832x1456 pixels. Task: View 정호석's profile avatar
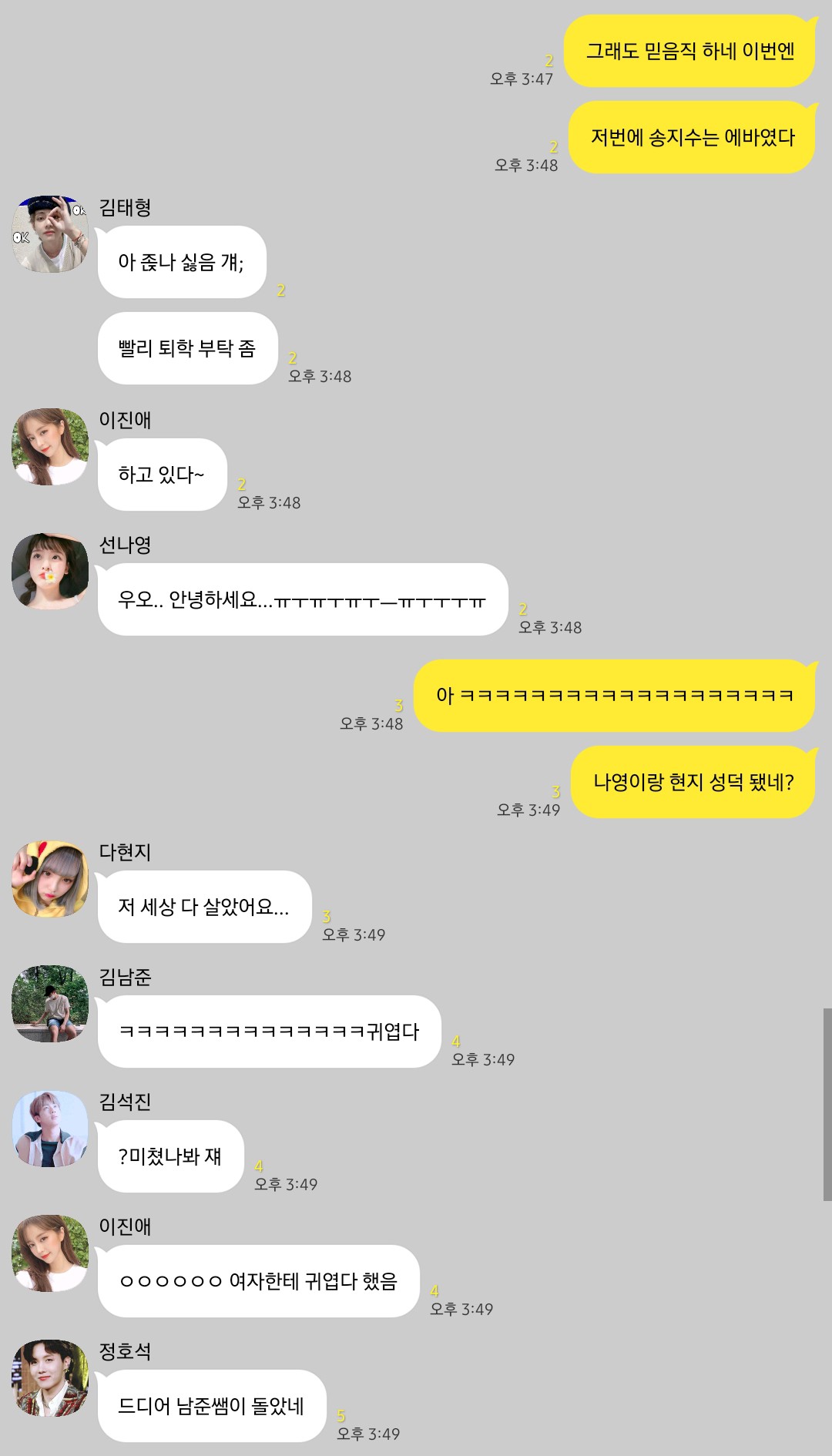[x=50, y=1378]
